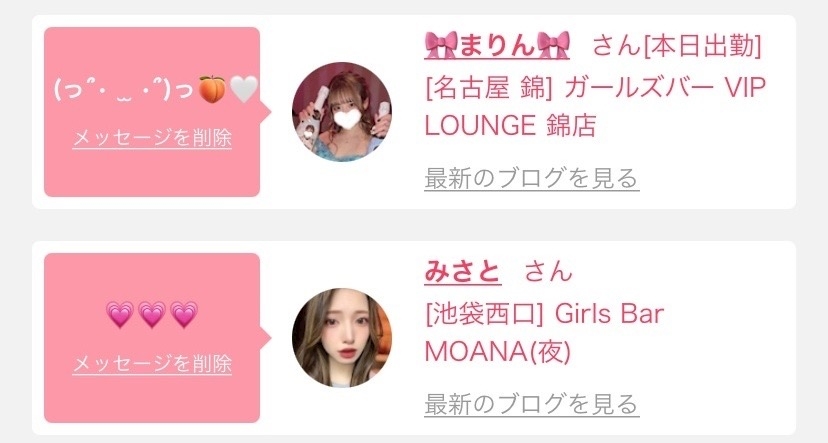The height and width of the screenshot is (443, 828).
Task: Open まりん's profile name link
Action: click(x=497, y=45)
